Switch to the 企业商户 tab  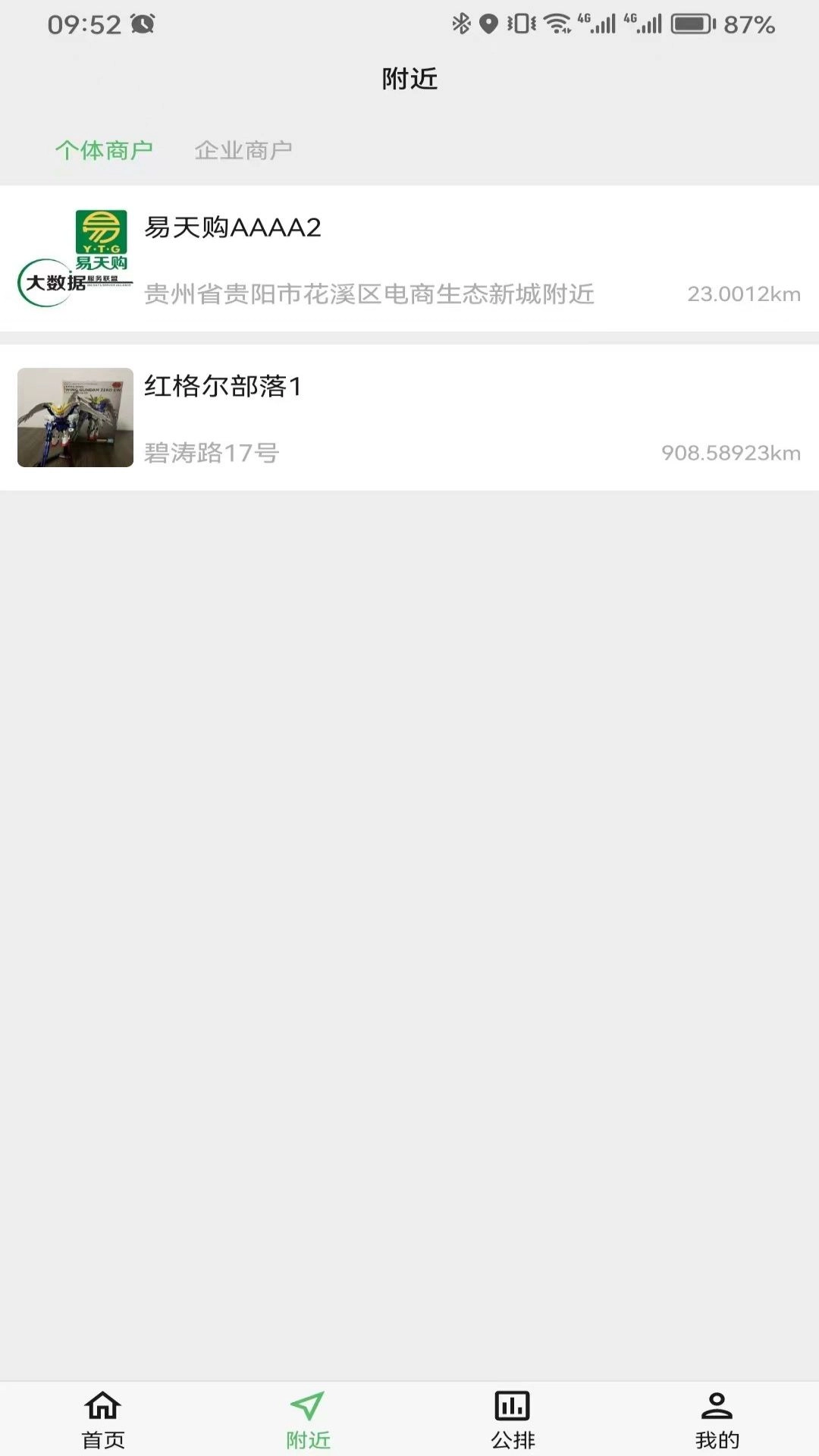(x=243, y=150)
